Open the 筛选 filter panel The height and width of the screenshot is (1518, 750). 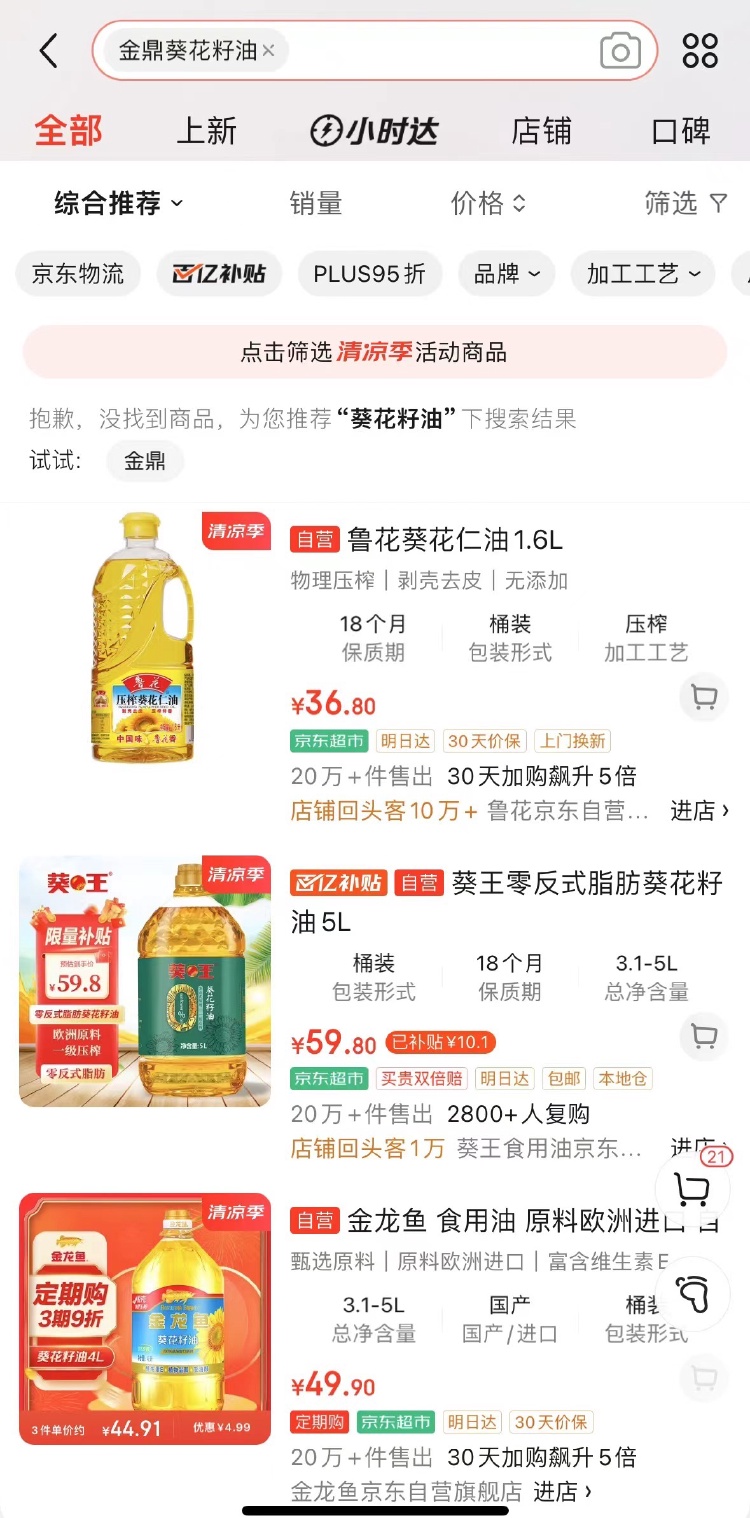tap(686, 203)
